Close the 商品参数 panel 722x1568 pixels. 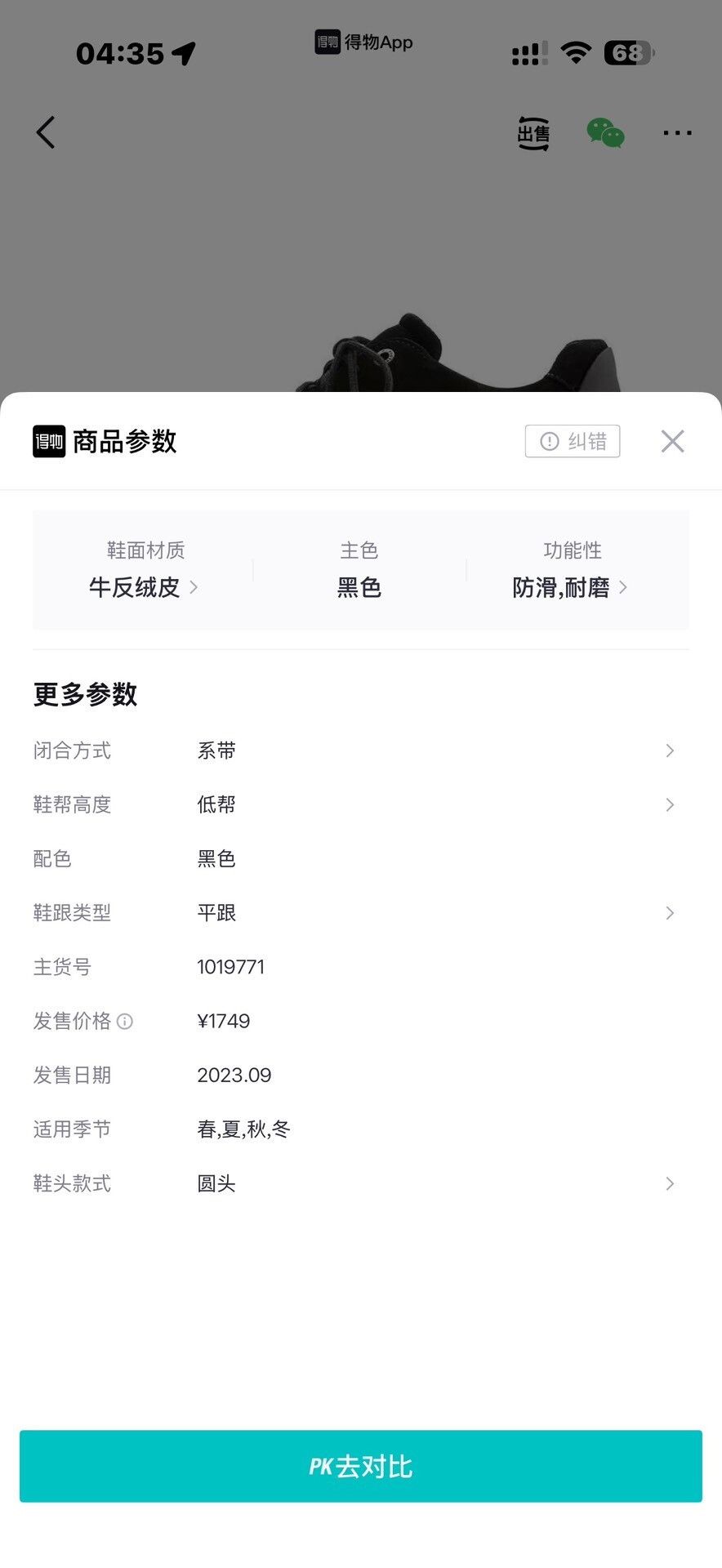(672, 441)
